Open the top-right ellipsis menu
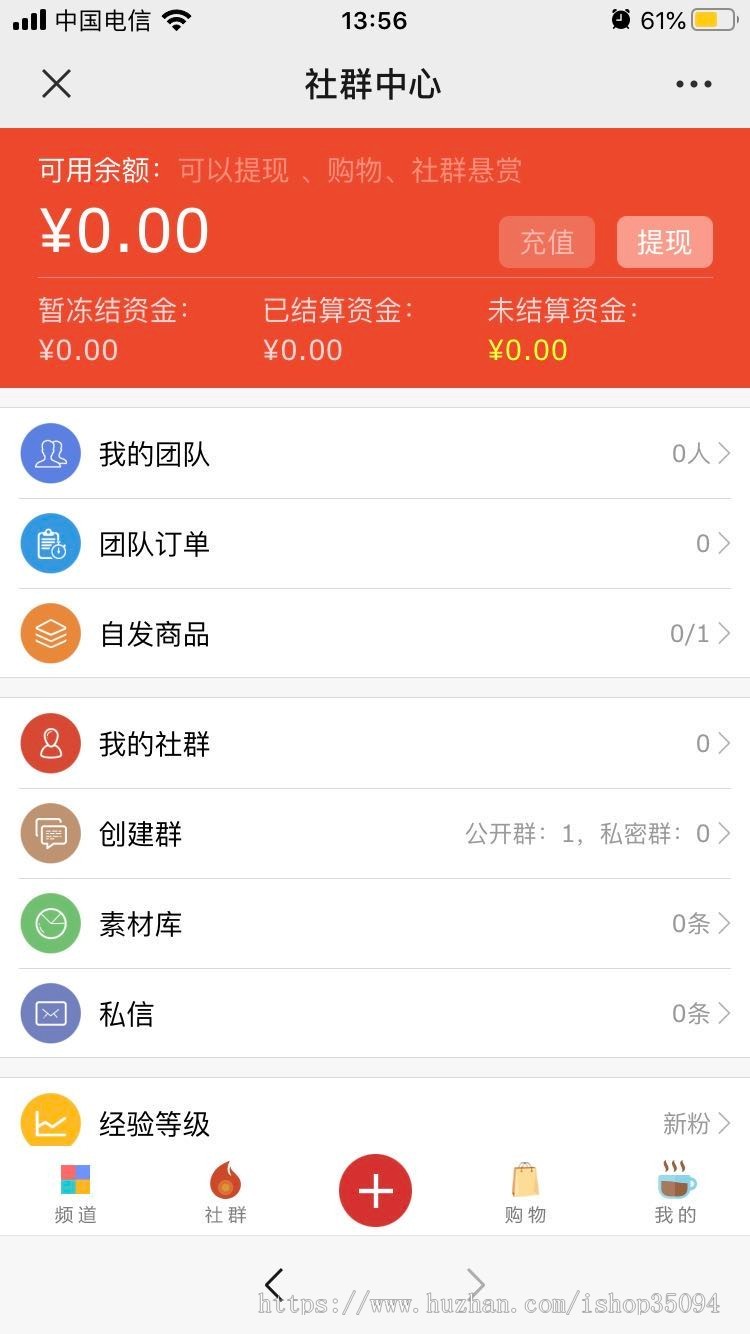 click(693, 84)
